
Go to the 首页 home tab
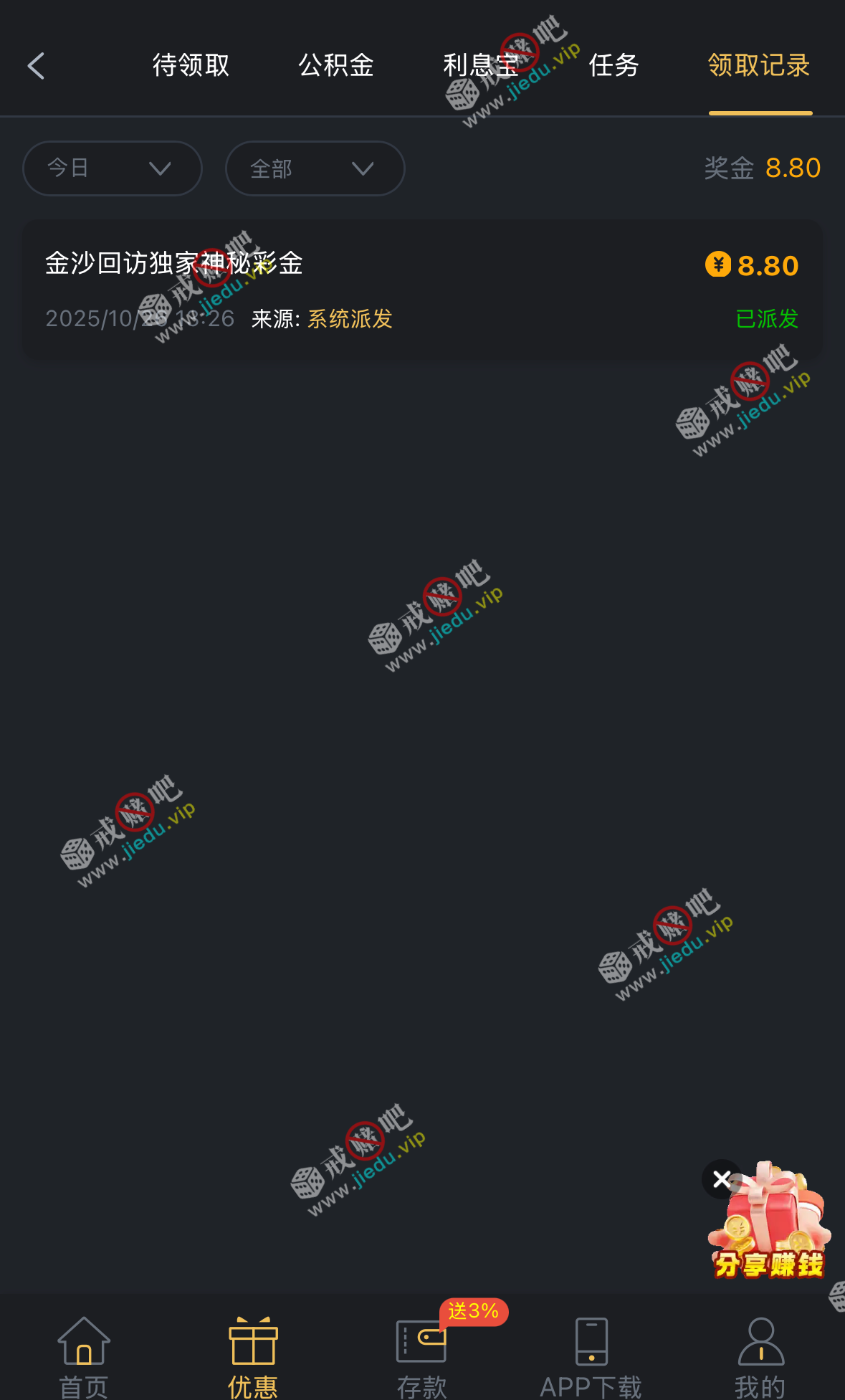pyautogui.click(x=84, y=1356)
